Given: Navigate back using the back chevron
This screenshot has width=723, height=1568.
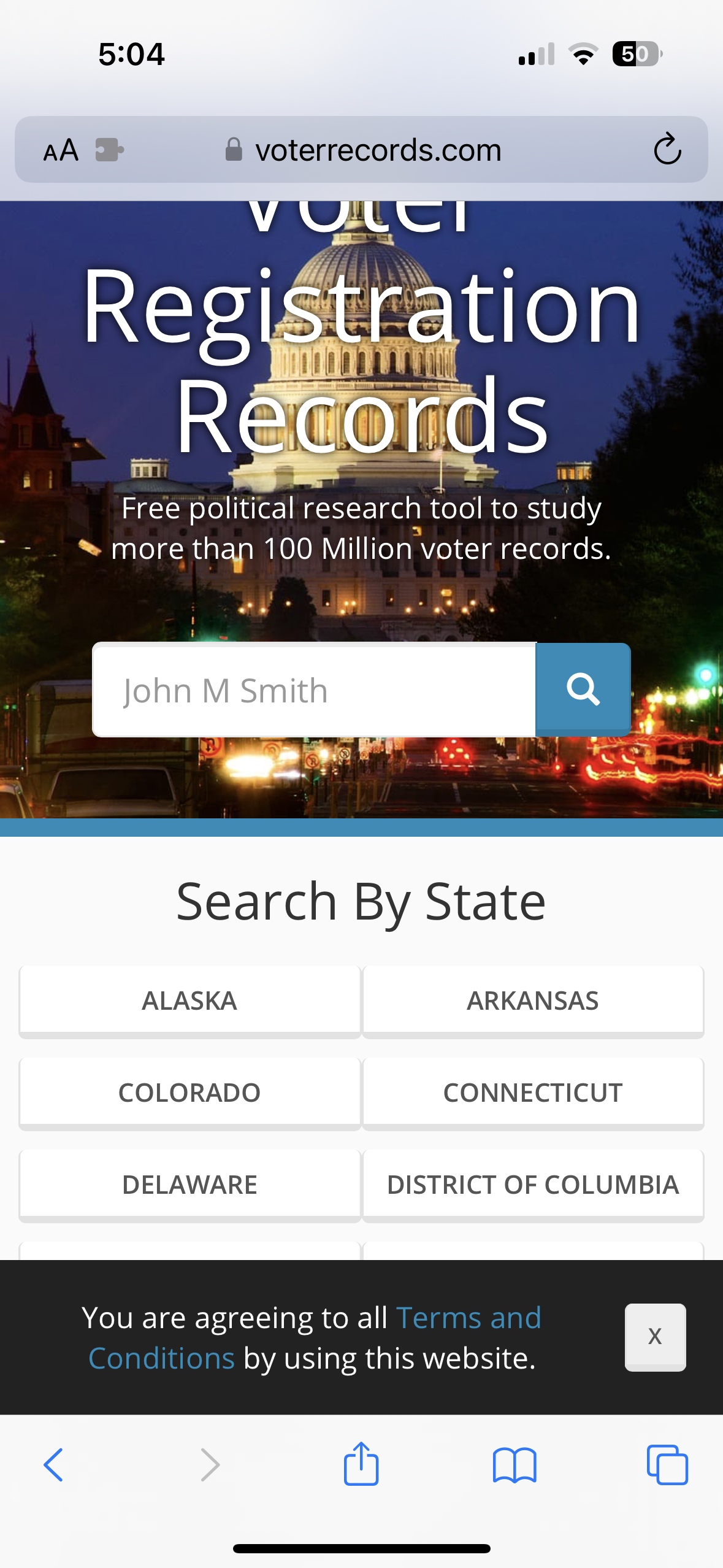Looking at the screenshot, I should (53, 1466).
